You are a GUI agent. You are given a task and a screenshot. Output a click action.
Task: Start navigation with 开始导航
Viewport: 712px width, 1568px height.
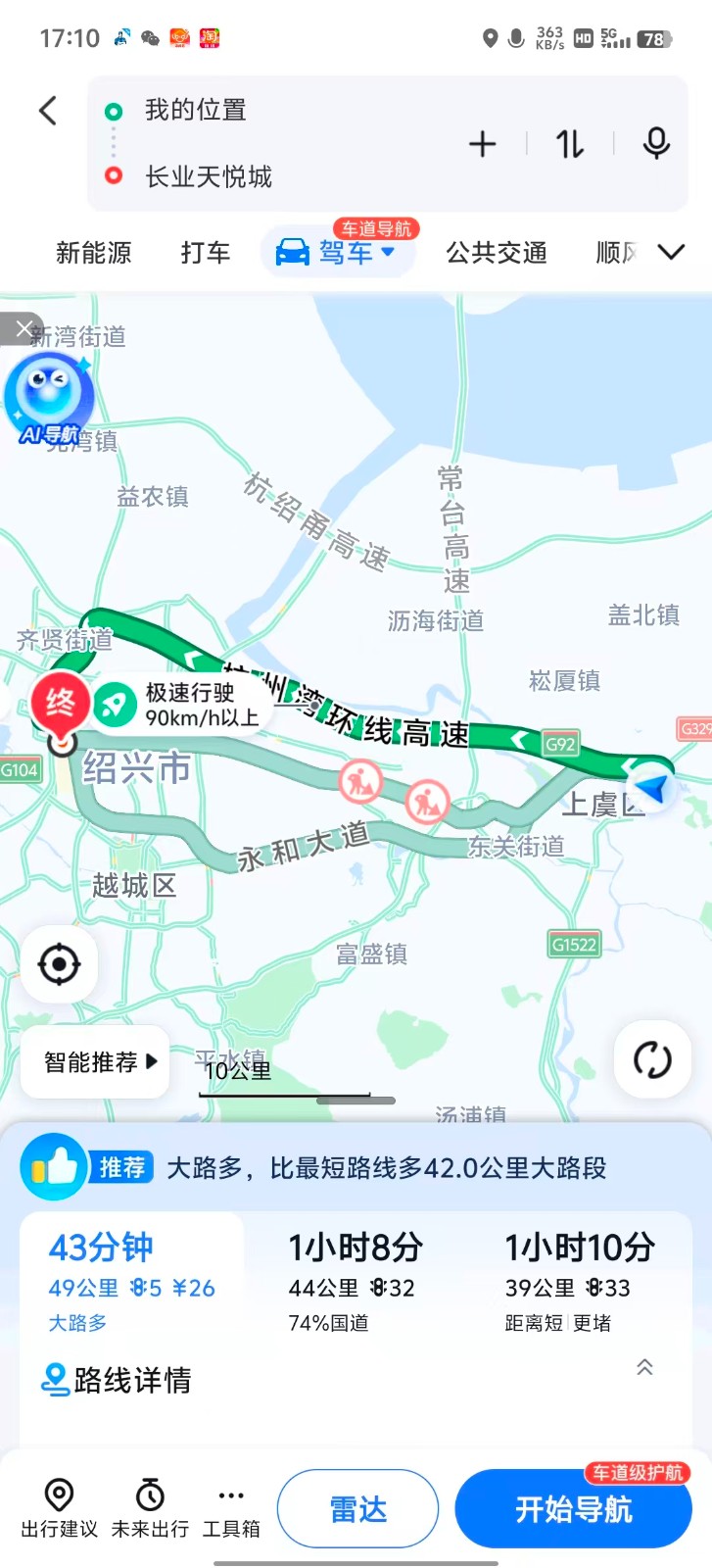(573, 1509)
